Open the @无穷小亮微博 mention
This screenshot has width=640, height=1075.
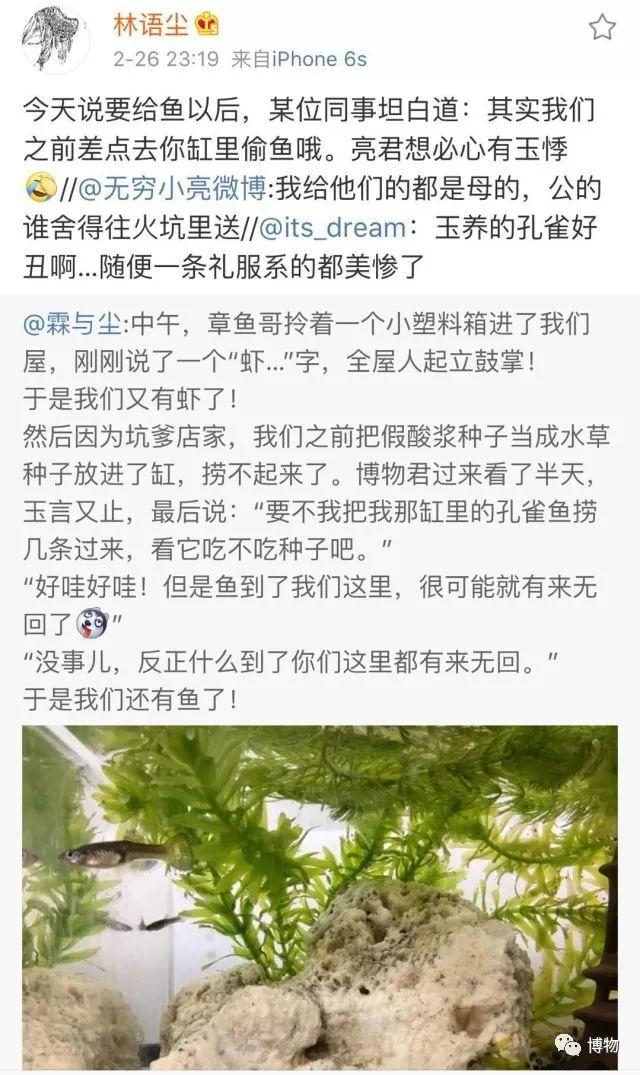(x=172, y=189)
